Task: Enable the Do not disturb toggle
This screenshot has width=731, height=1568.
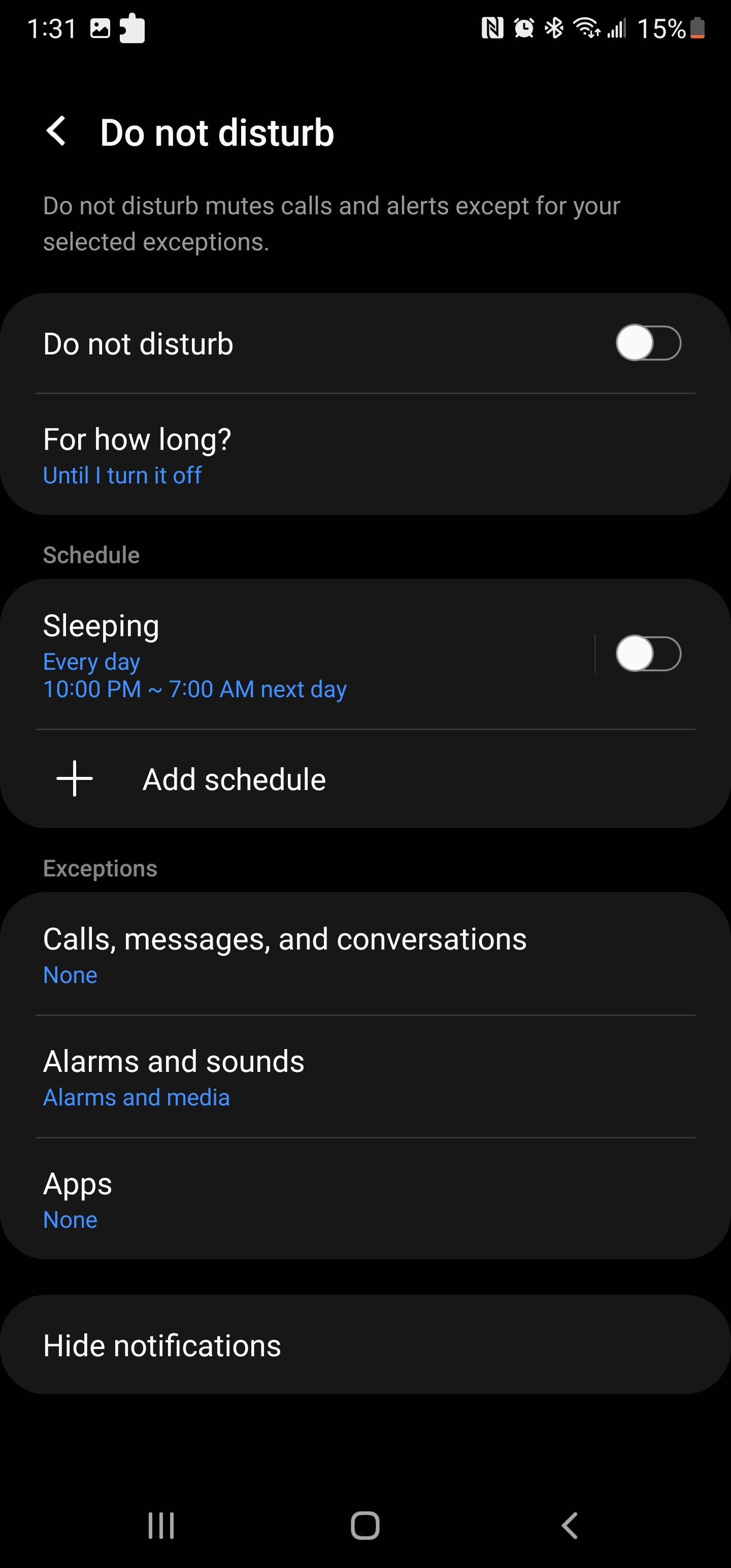Action: point(648,343)
